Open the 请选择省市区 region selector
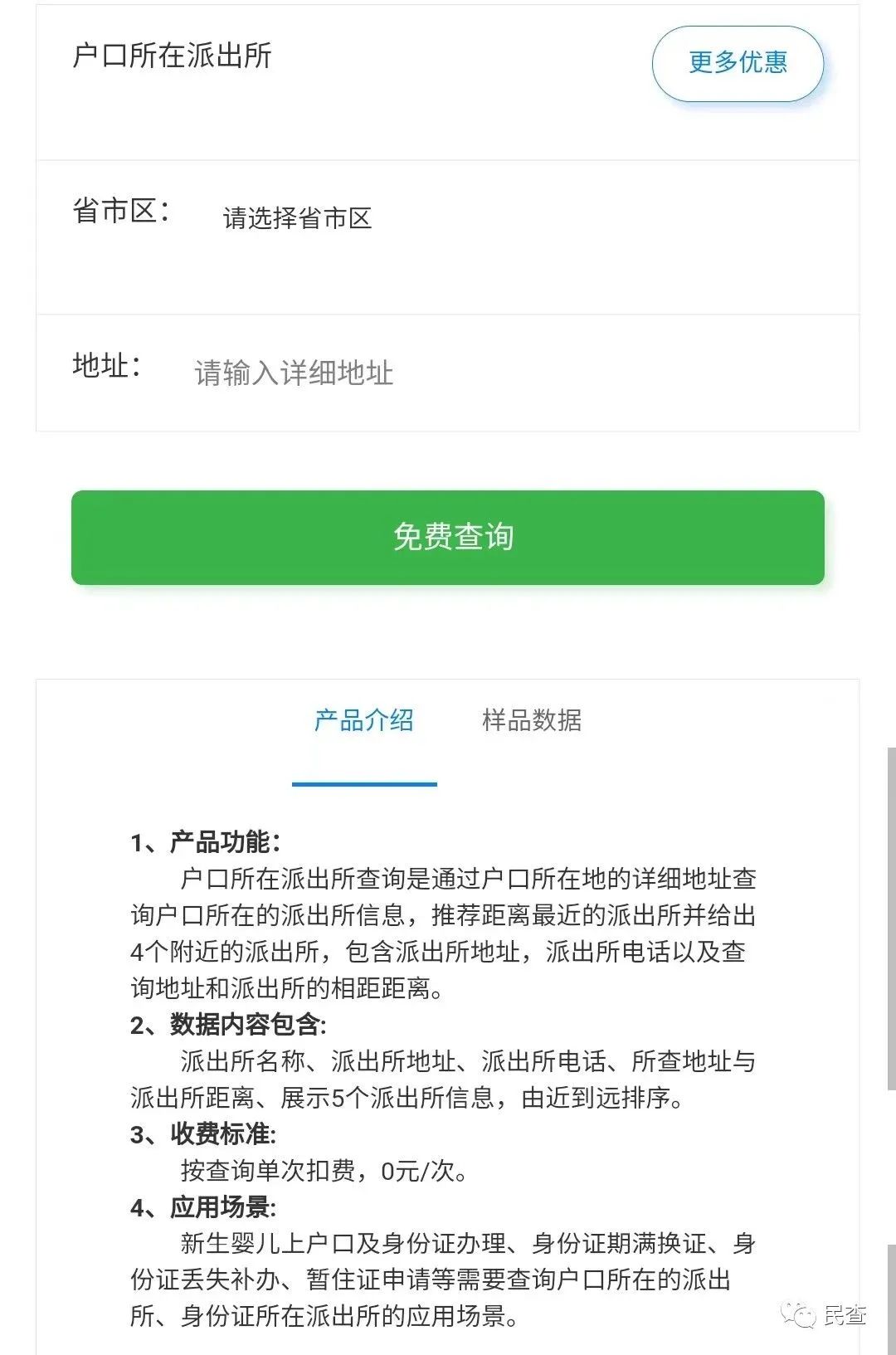 pos(297,217)
